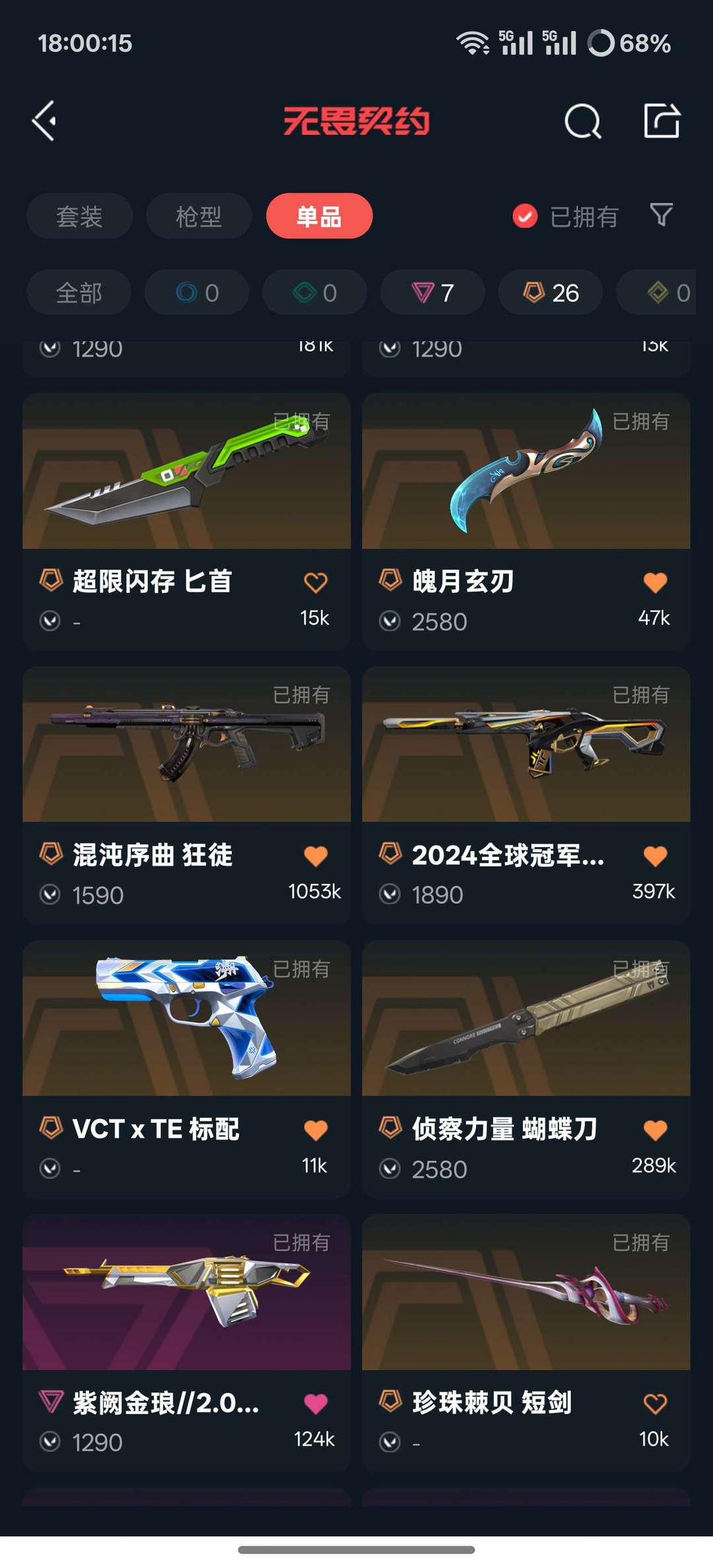The width and height of the screenshot is (713, 1568).
Task: Open the 魄月玄刃 skin card
Action: pyautogui.click(x=526, y=522)
